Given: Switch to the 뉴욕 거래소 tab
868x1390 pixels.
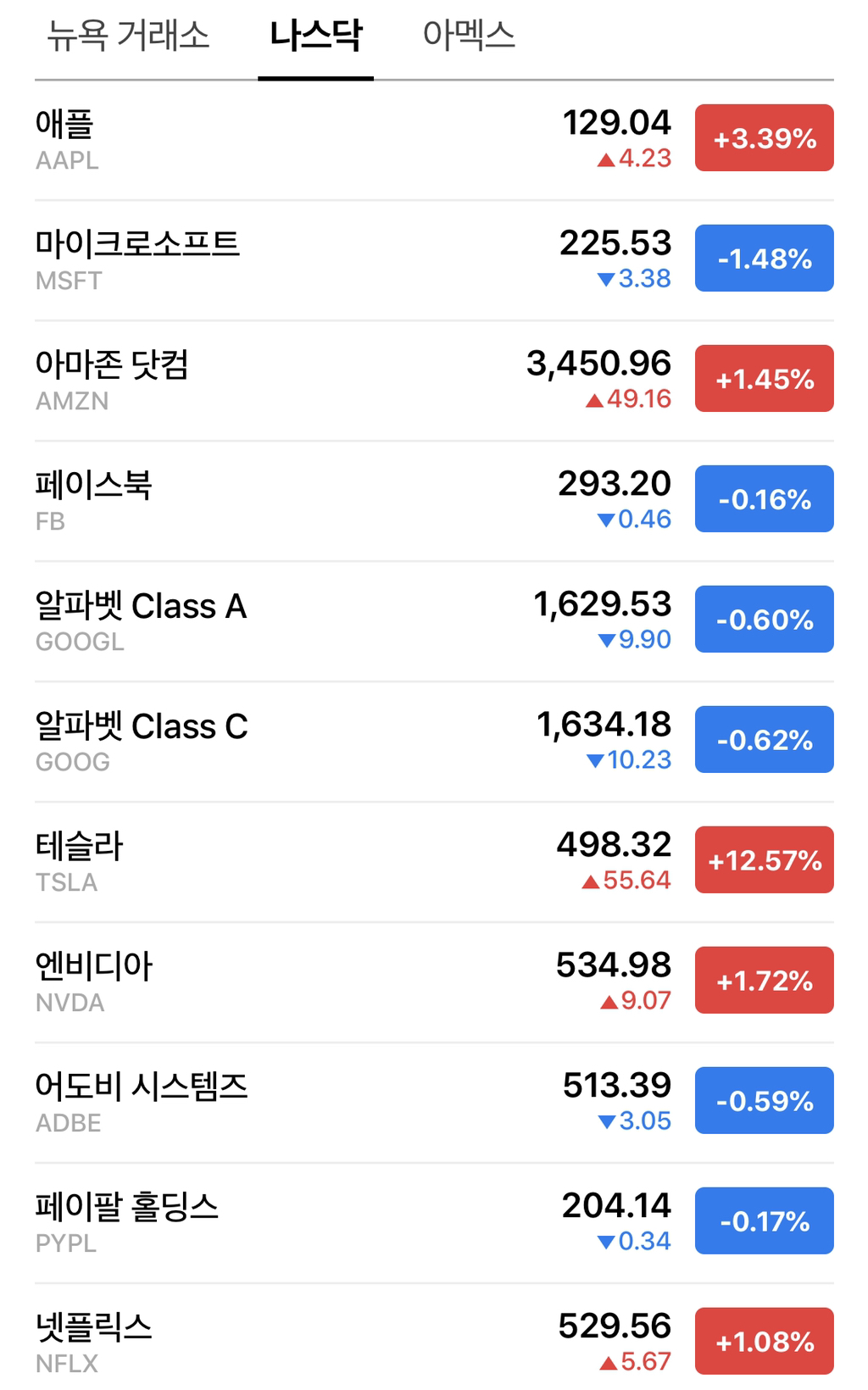Looking at the screenshot, I should (x=127, y=36).
